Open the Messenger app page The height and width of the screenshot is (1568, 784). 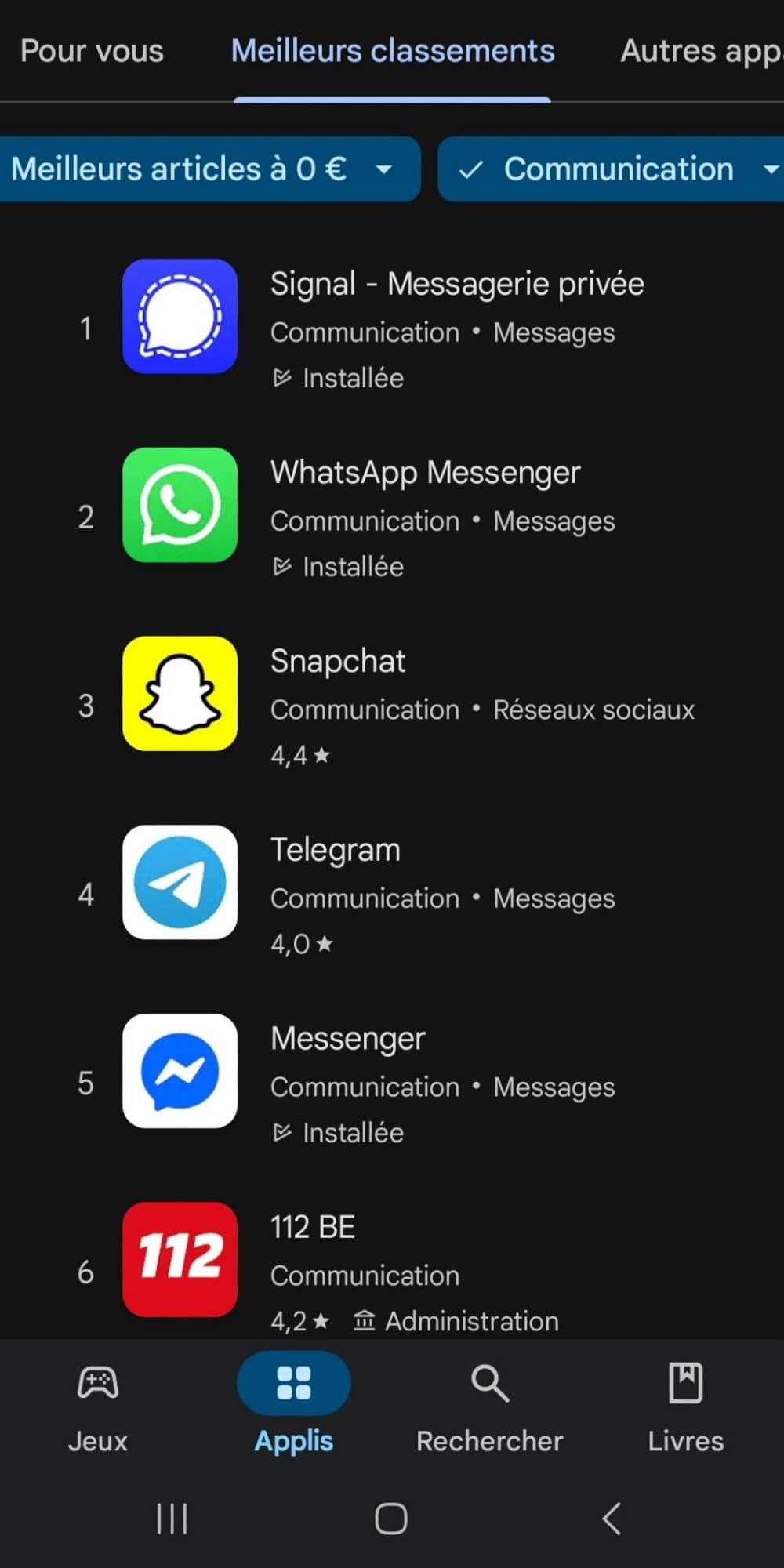pos(347,1040)
